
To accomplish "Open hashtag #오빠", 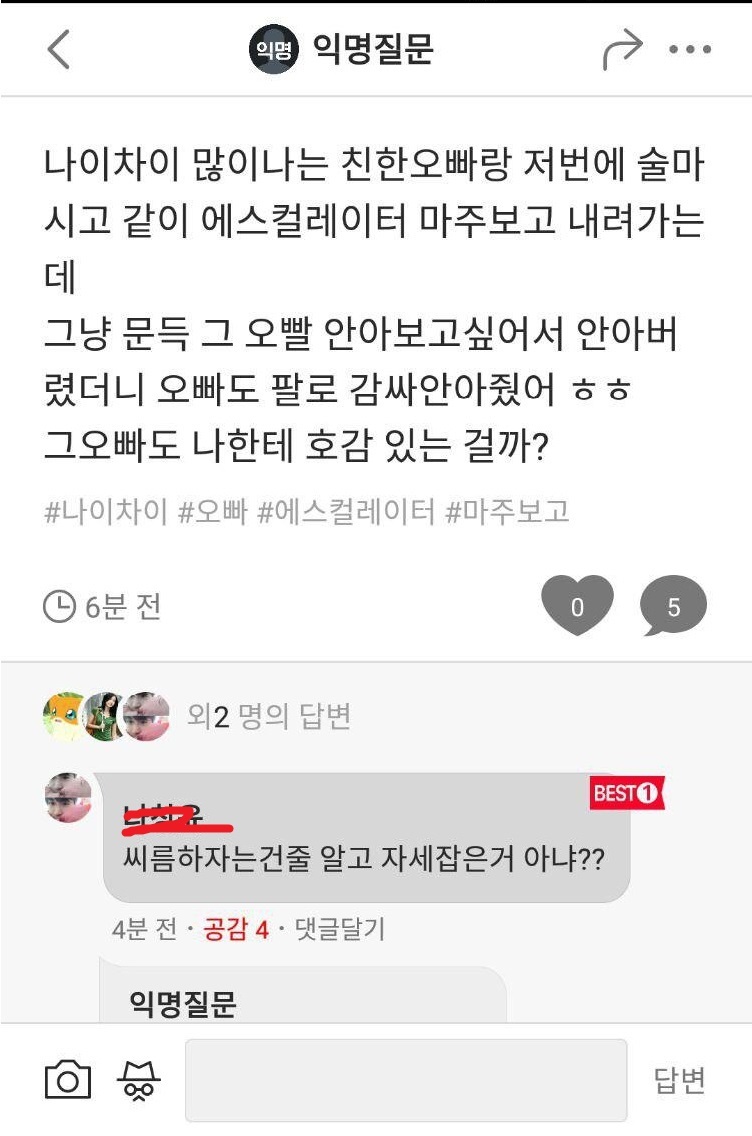I will pos(213,511).
